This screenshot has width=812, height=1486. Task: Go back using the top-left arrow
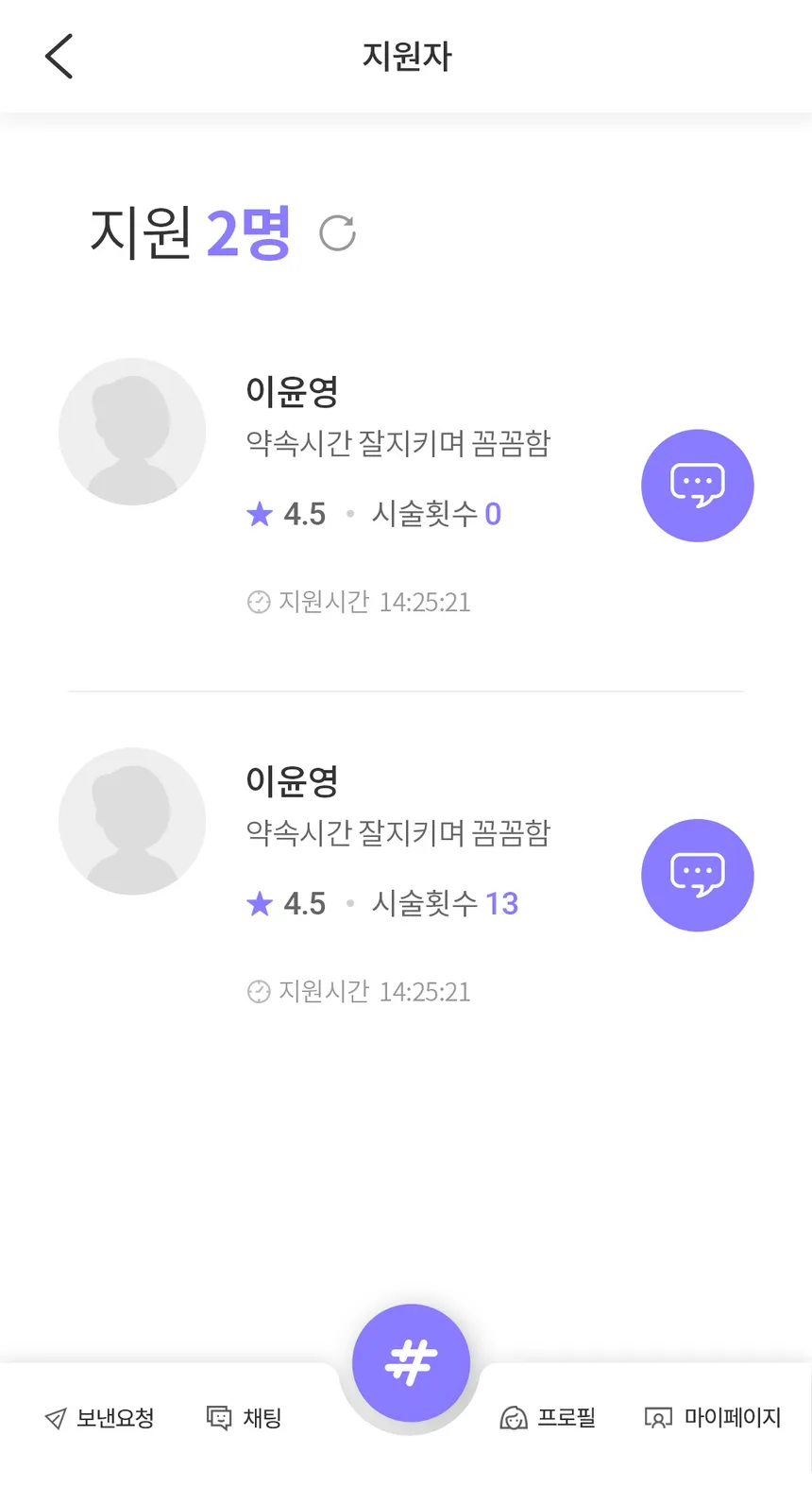(59, 57)
